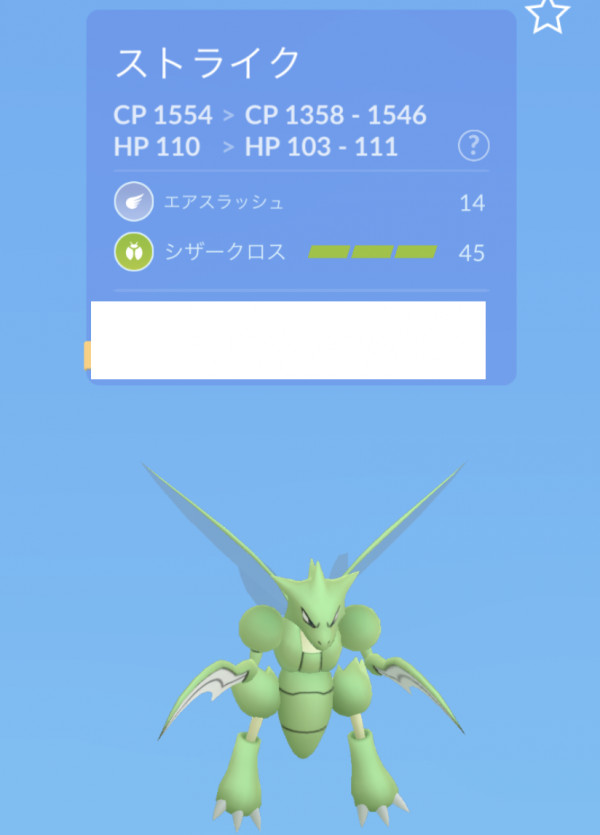Mark ストライク as a favorite with the star
Screen dimensions: 600x835
[x=547, y=15]
